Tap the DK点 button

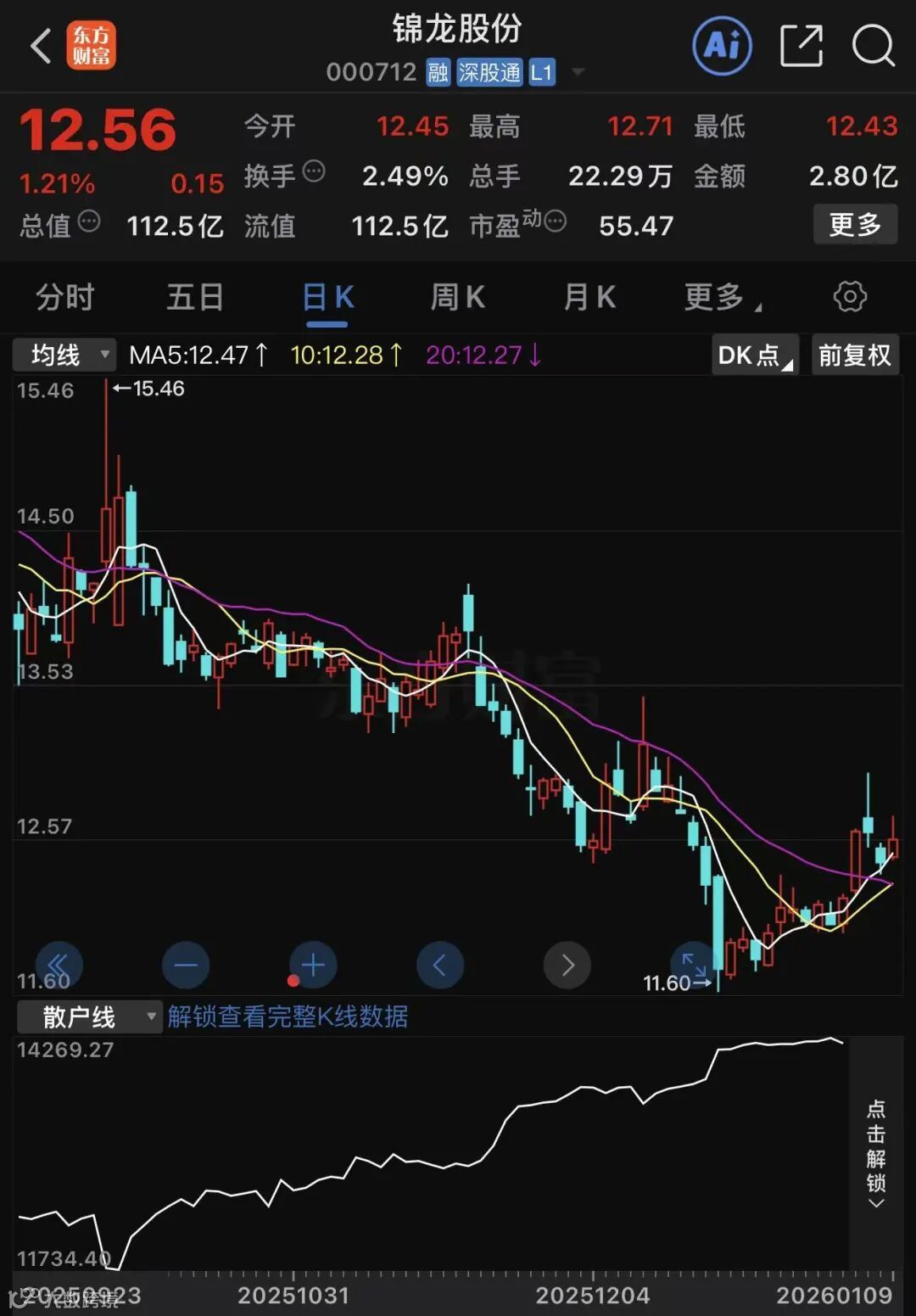pyautogui.click(x=755, y=355)
